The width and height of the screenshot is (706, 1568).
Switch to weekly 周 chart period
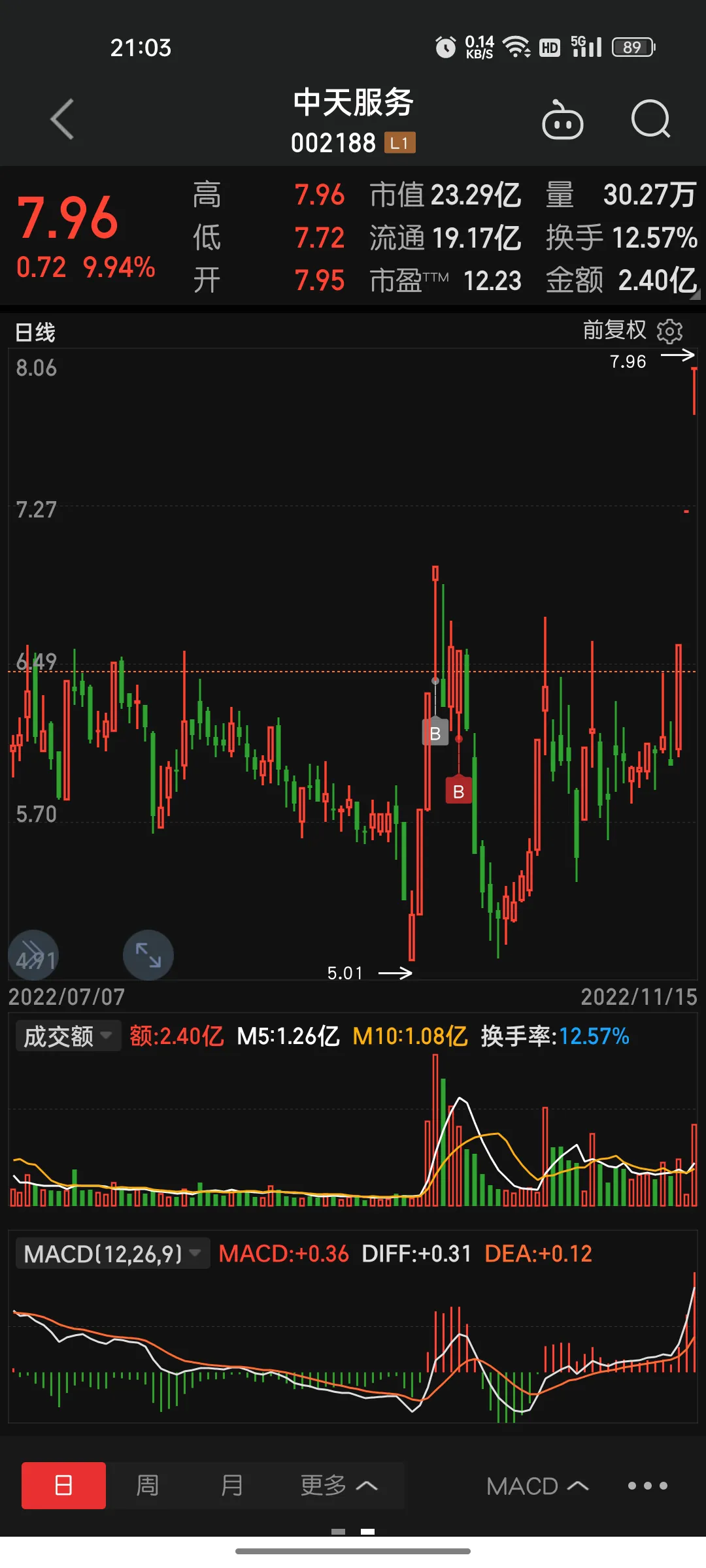tap(148, 1486)
